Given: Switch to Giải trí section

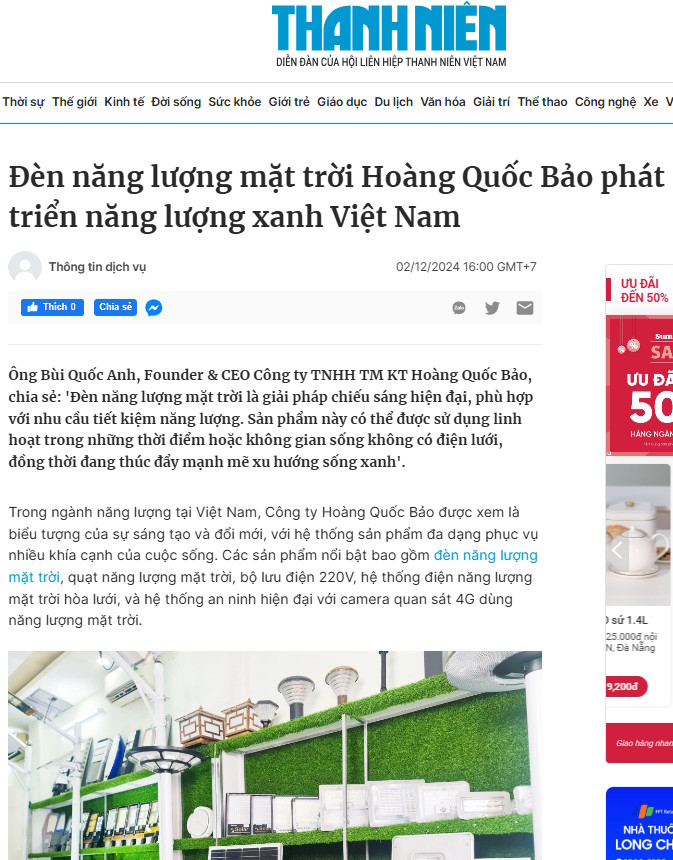Looking at the screenshot, I should click(x=491, y=102).
